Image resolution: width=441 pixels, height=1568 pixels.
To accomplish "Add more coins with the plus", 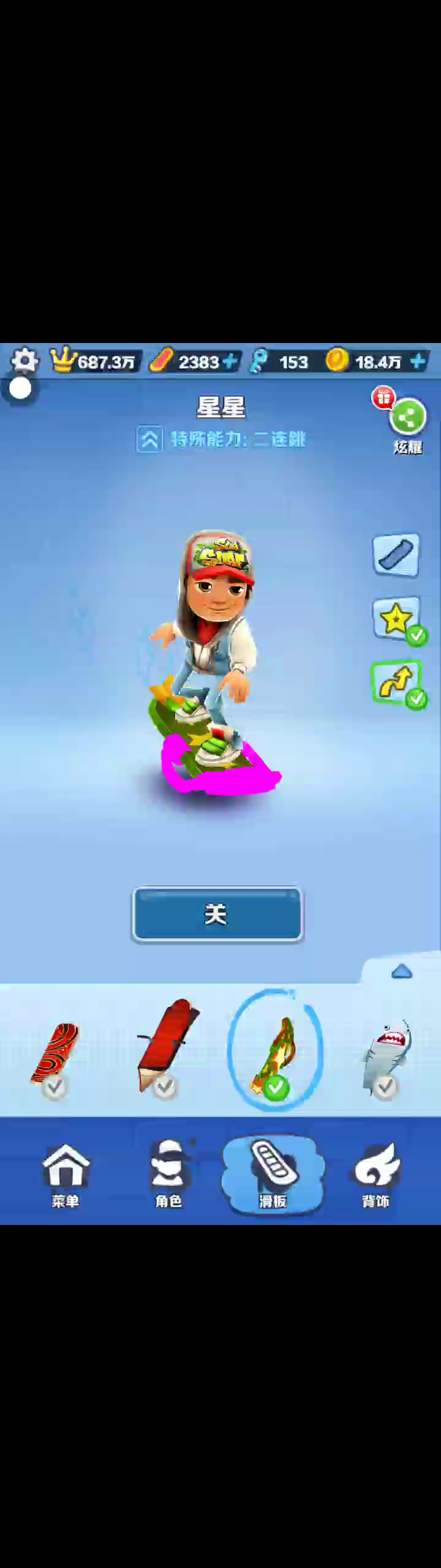I will click(418, 361).
